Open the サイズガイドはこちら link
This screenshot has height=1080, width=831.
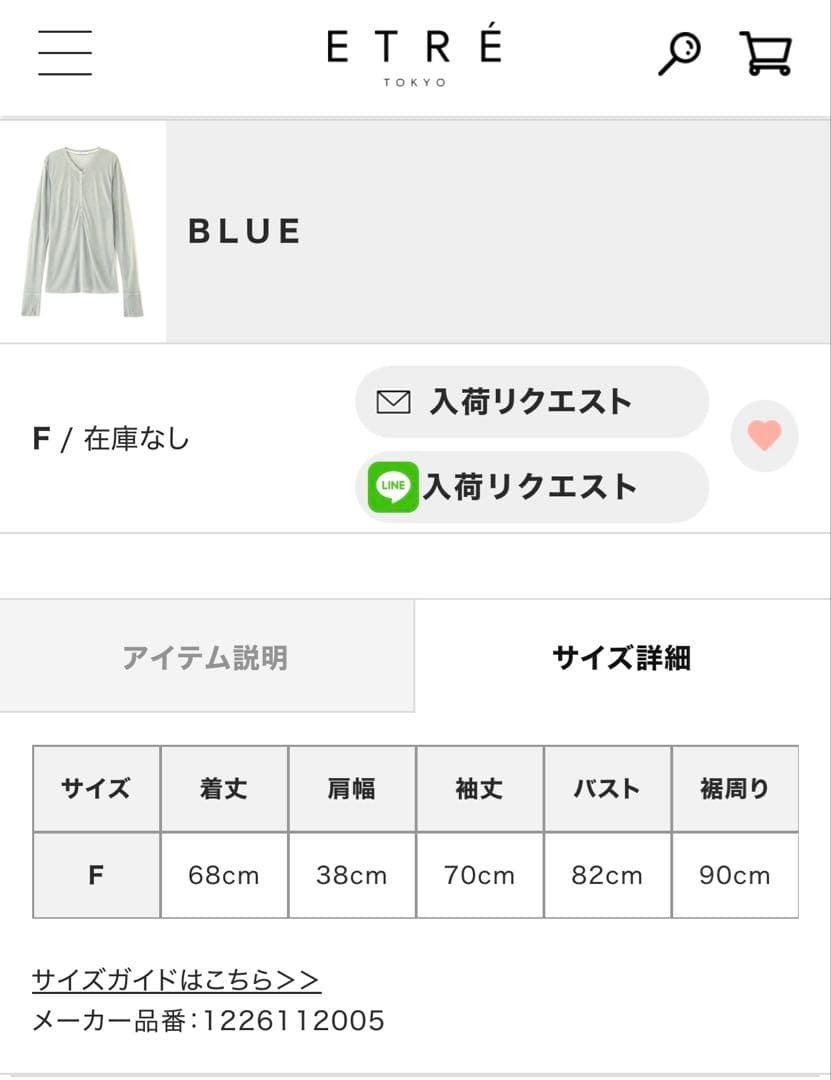tap(176, 979)
